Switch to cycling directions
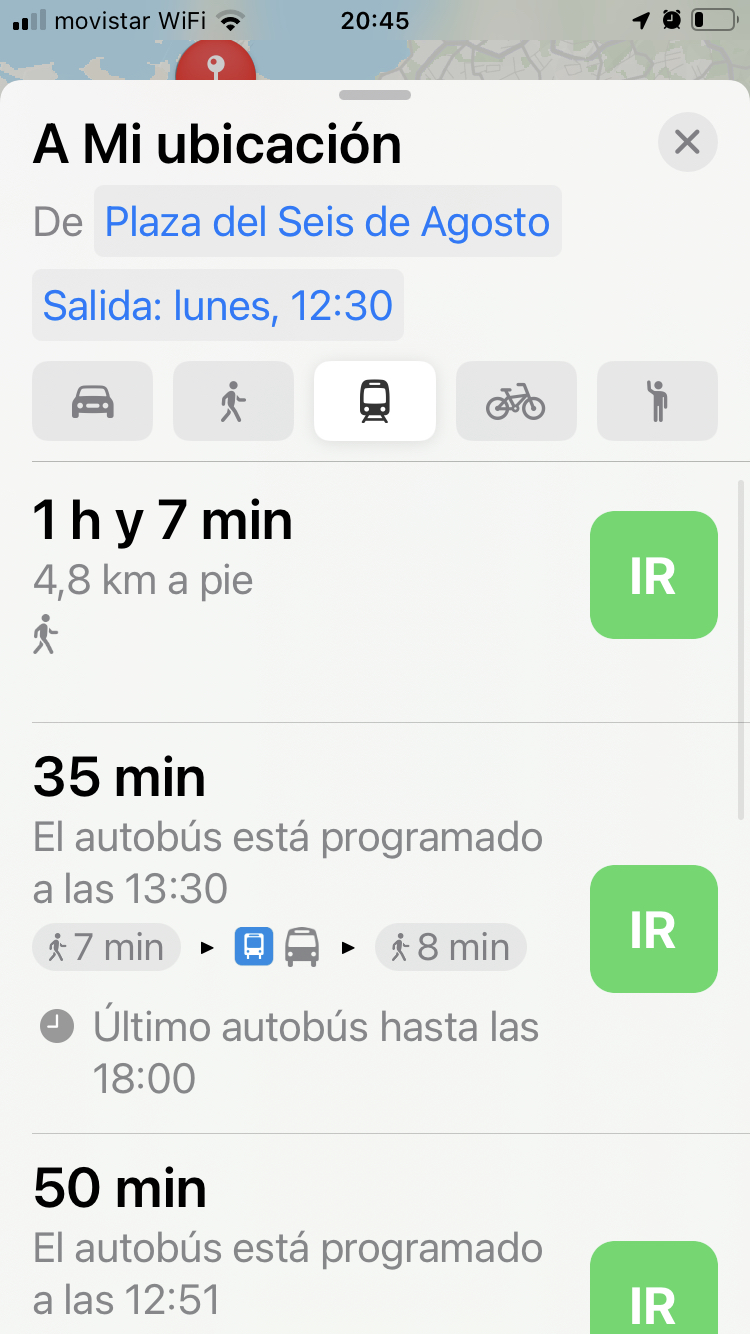750x1334 pixels. pyautogui.click(x=516, y=401)
